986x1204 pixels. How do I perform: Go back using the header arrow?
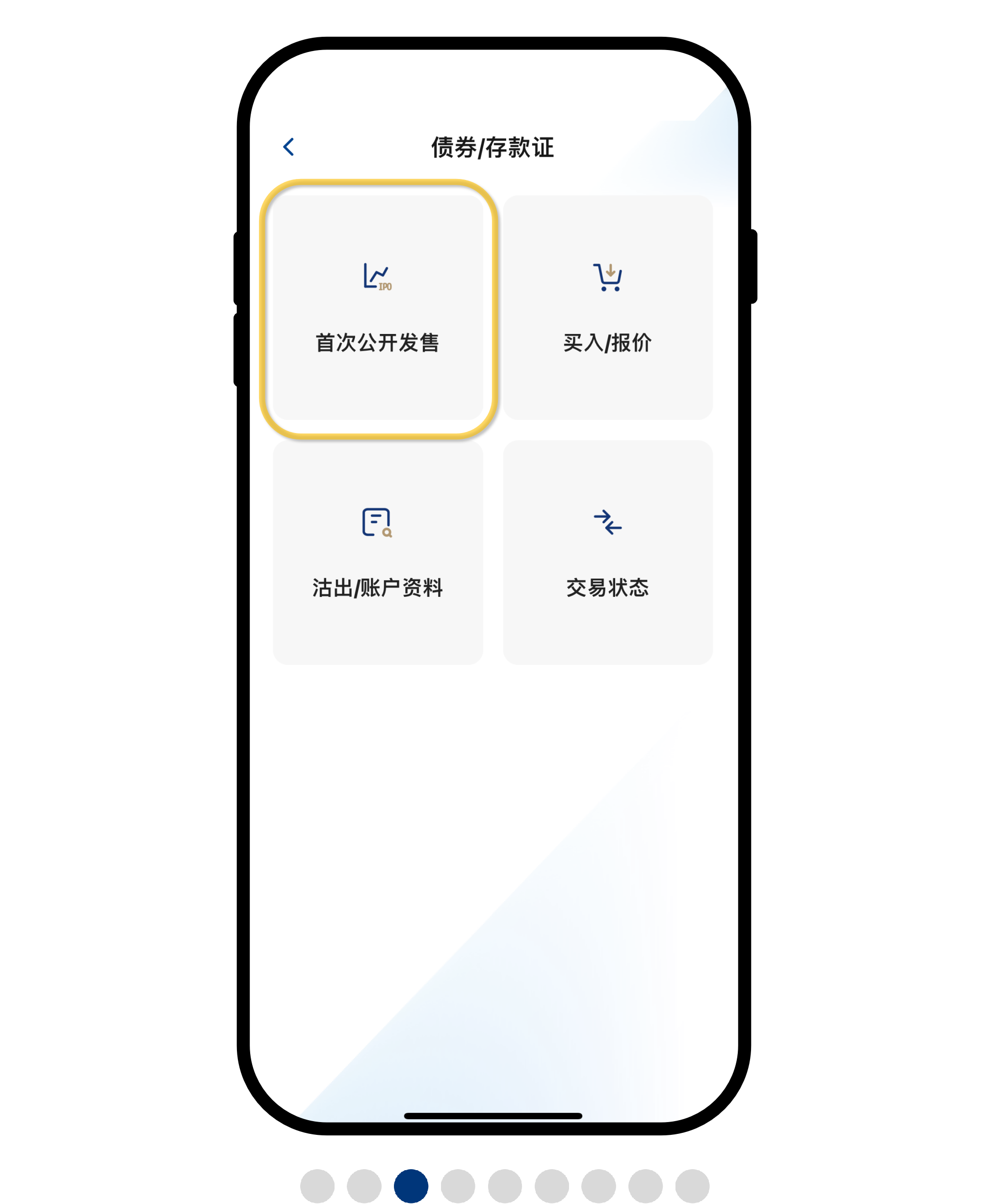coord(288,147)
